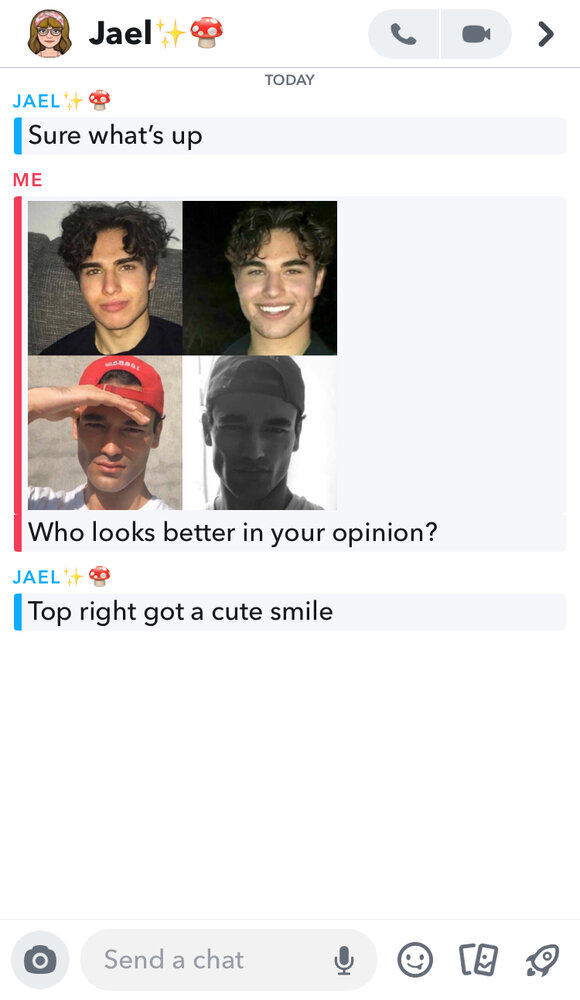Open the emoji and sticker picker
580x1000 pixels.
click(x=415, y=960)
